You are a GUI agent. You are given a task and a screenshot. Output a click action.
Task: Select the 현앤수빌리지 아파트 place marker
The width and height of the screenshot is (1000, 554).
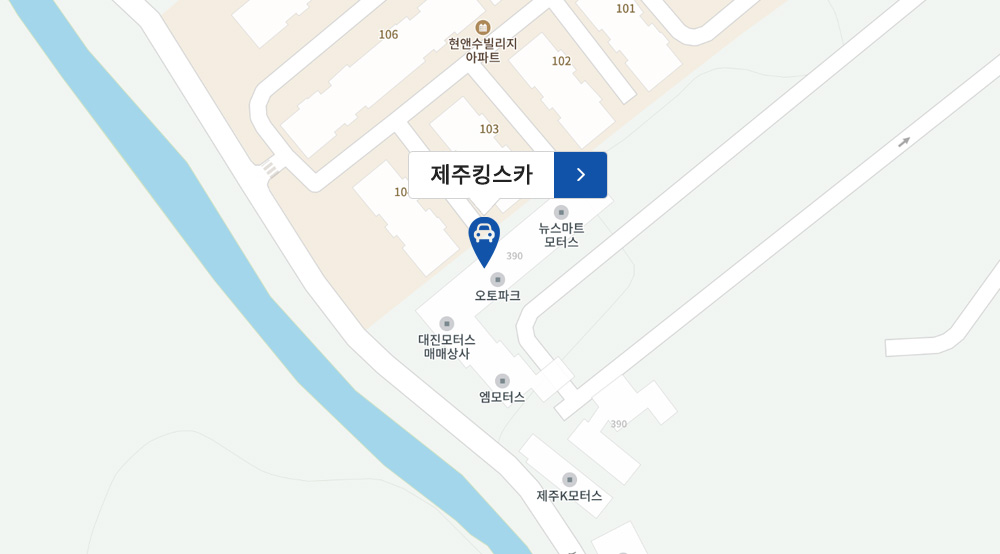[x=483, y=27]
